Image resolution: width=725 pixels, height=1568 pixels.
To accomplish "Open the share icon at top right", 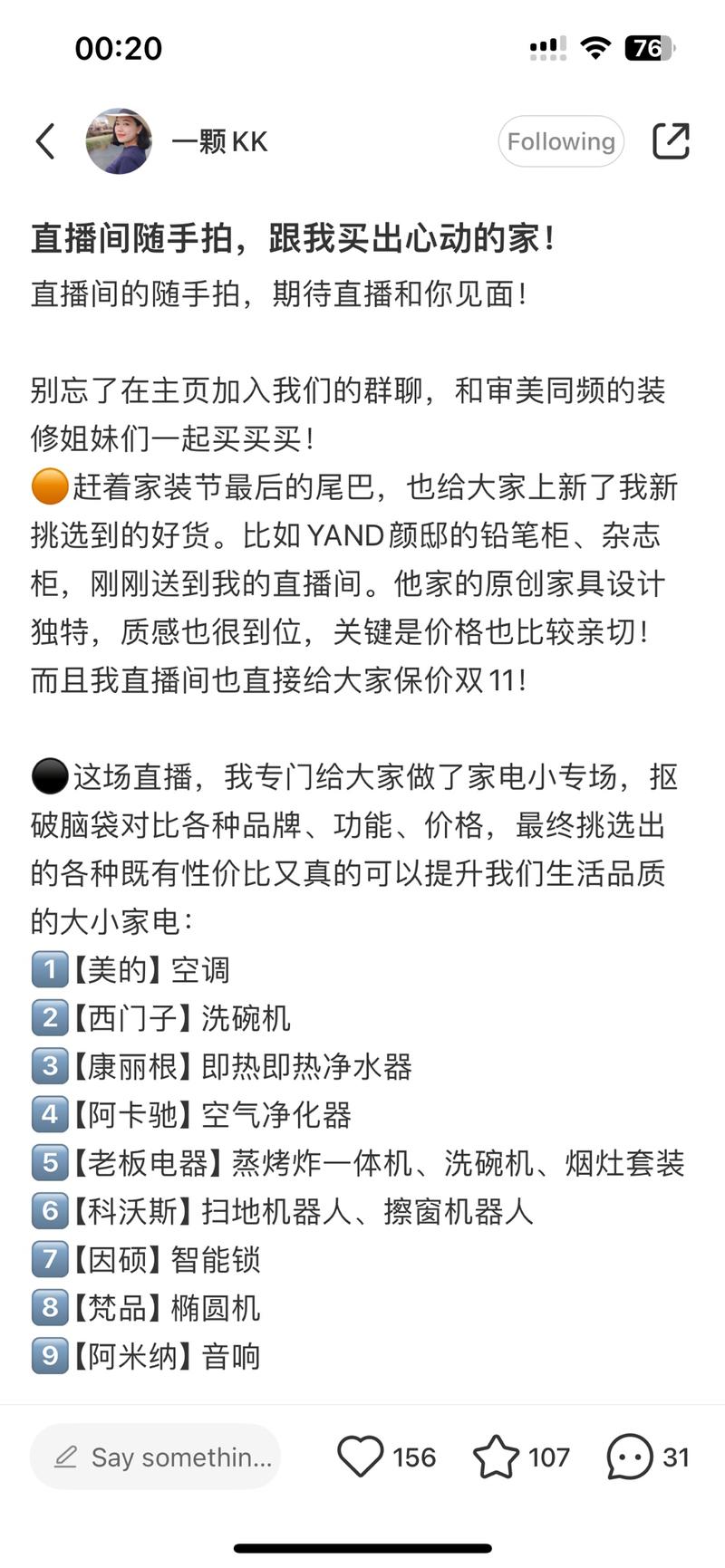I will [x=671, y=141].
